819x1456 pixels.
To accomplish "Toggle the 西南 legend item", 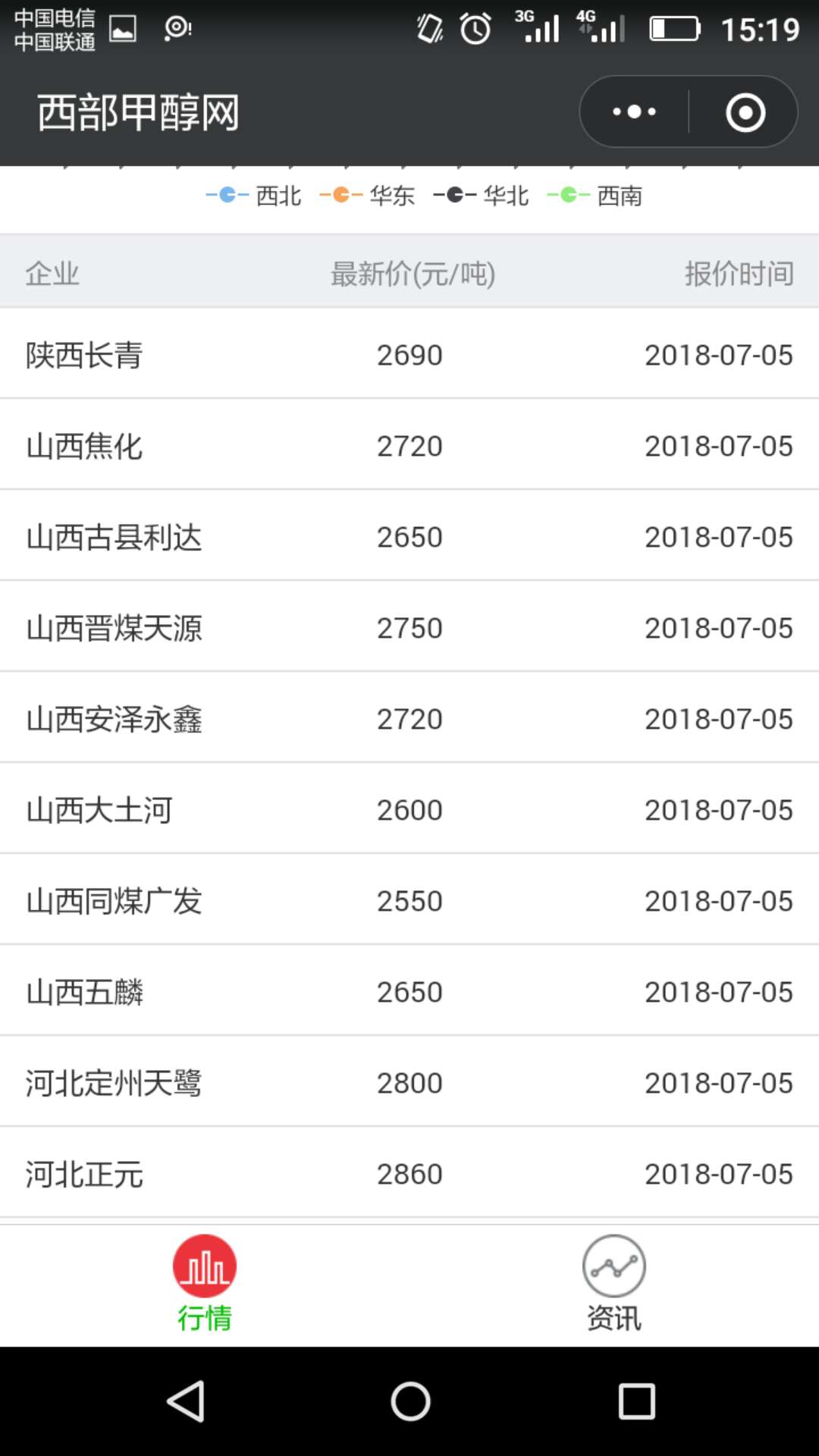I will 595,196.
